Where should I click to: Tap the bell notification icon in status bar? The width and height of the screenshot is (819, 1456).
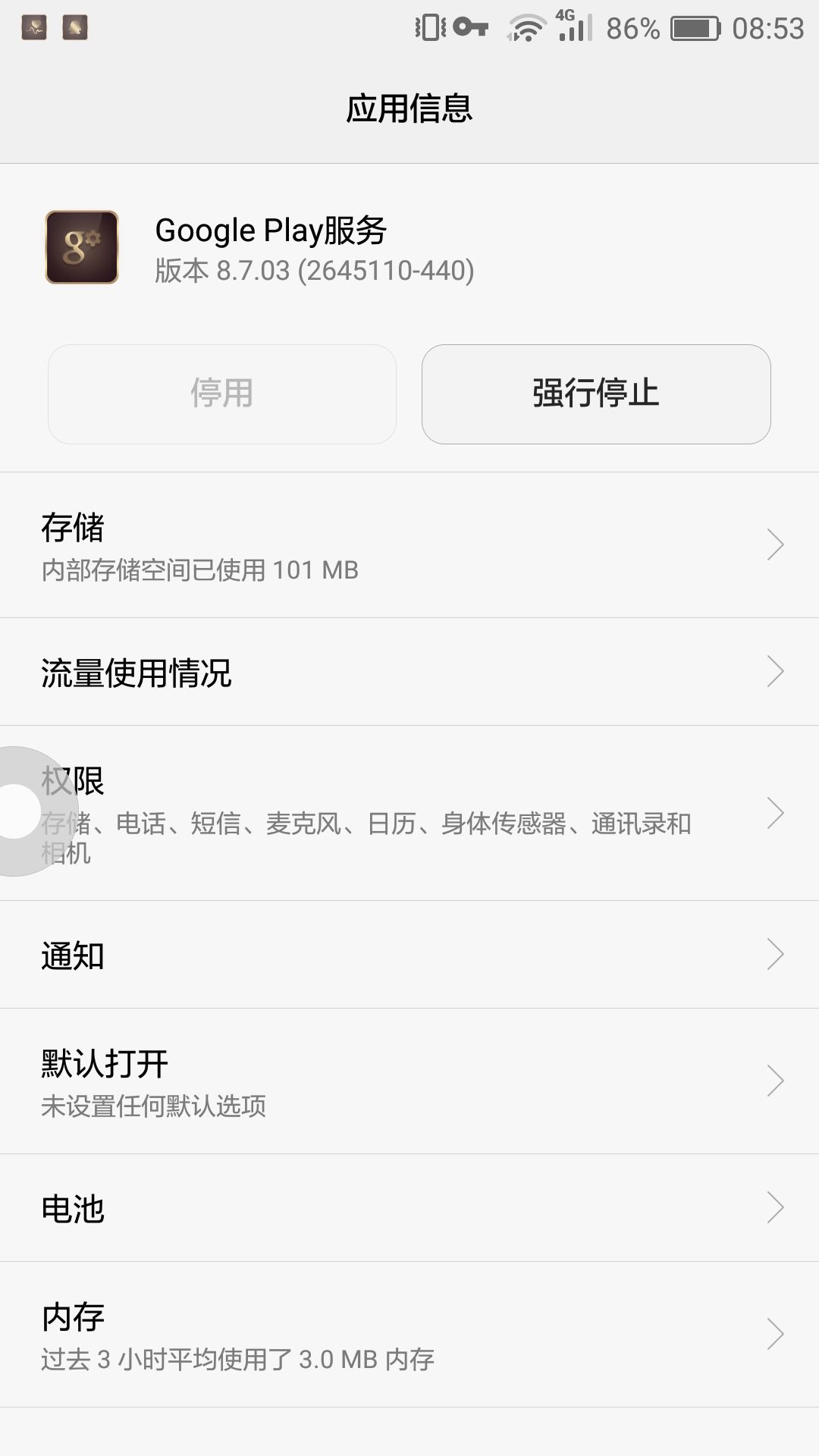(x=74, y=29)
